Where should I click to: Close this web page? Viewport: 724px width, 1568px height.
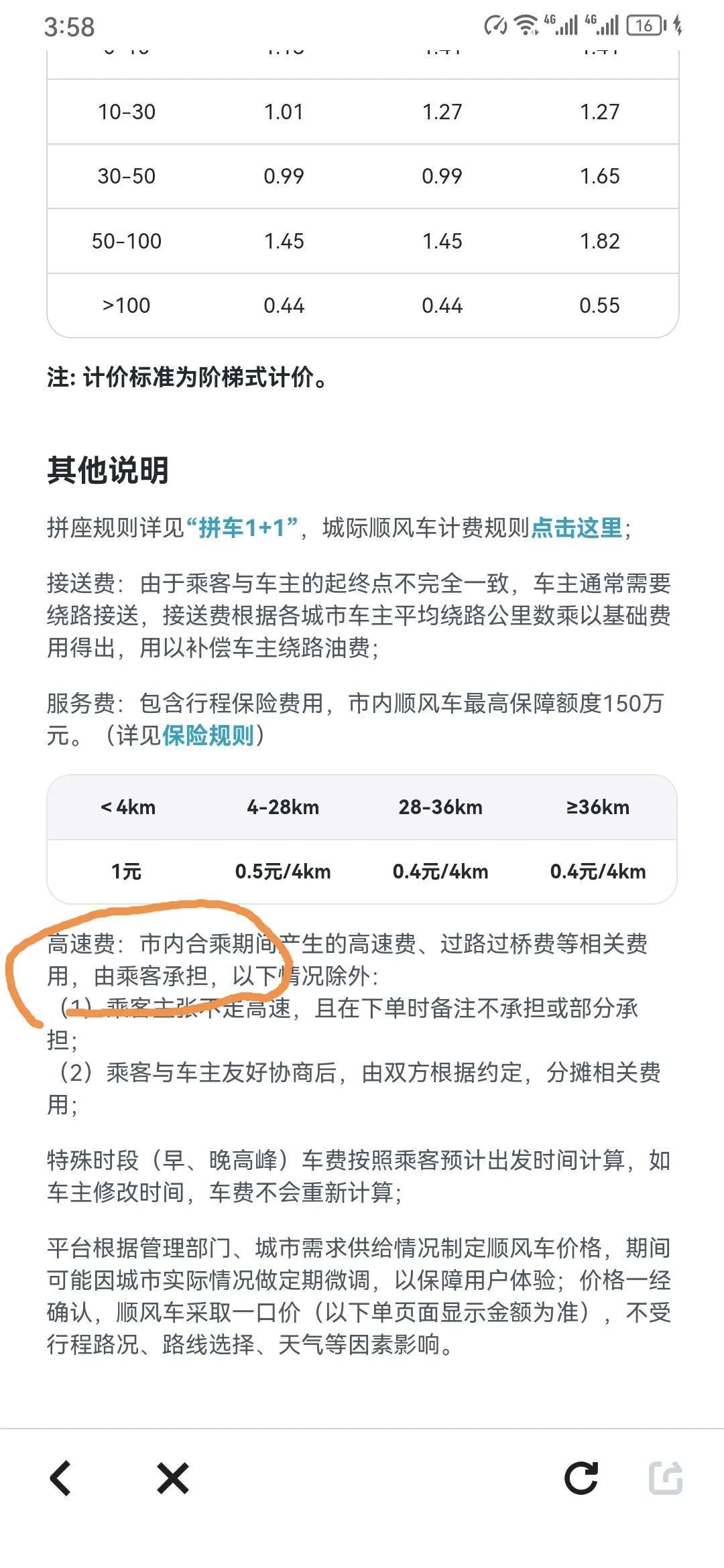[173, 1478]
